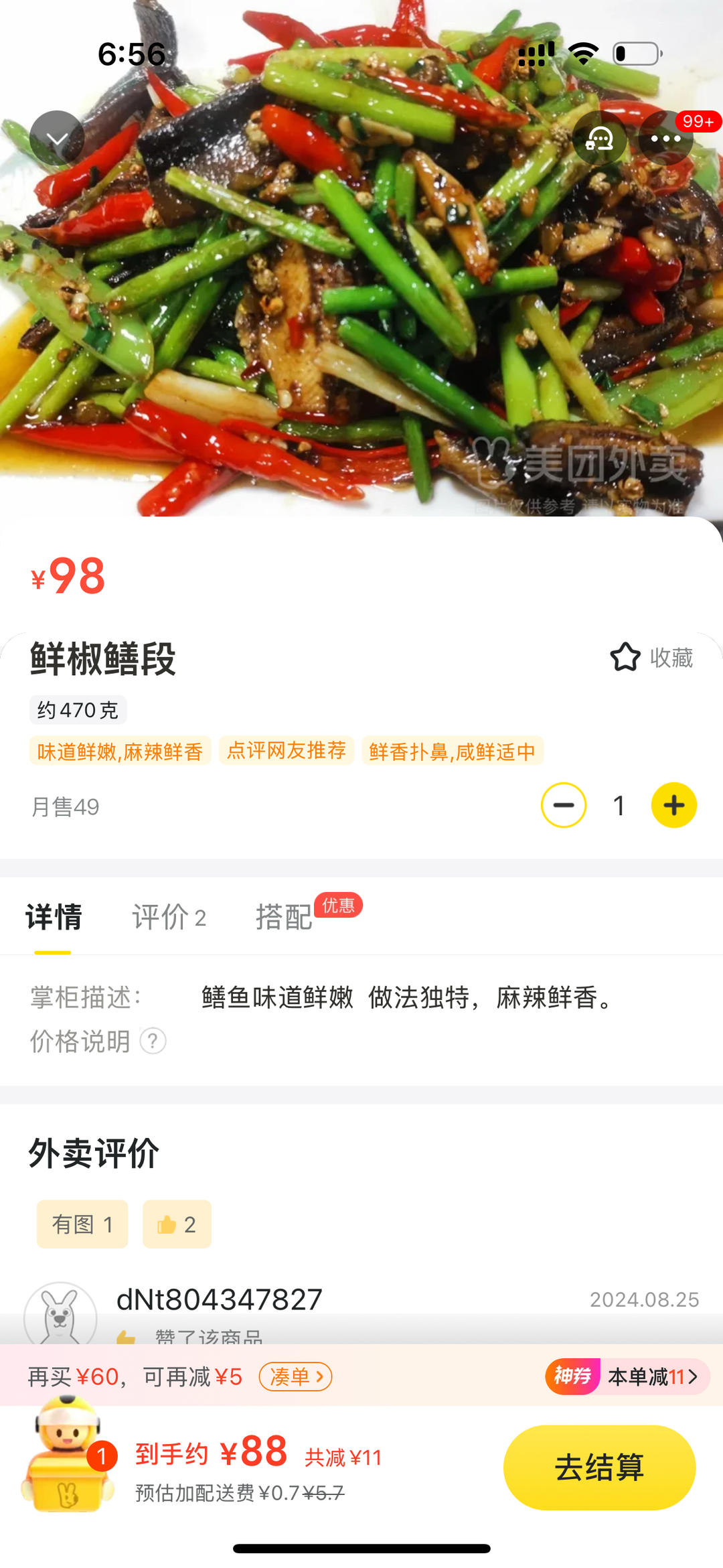
Task: Add 鲜椒鳝段 to favorites (收藏)
Action: pos(651,657)
